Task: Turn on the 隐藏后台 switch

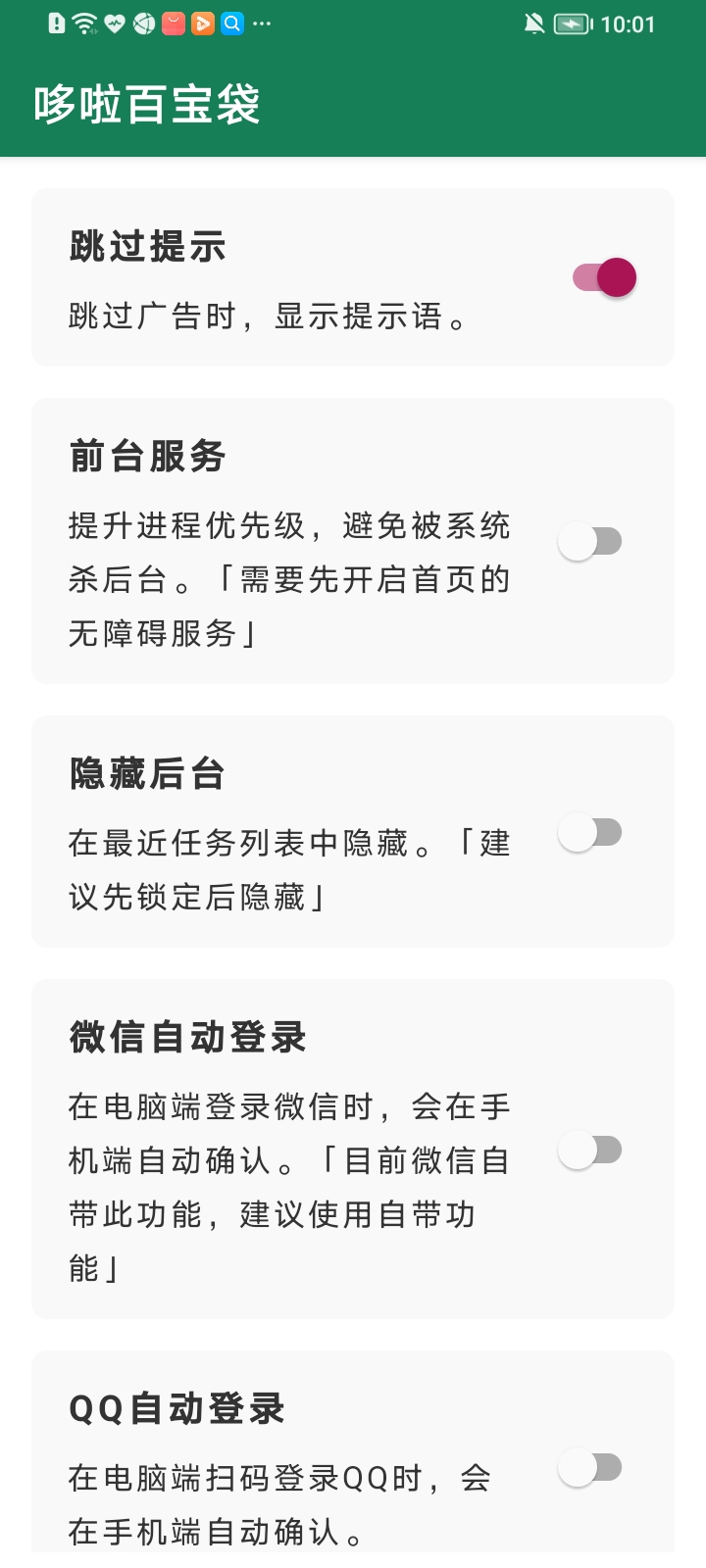Action: 591,832
